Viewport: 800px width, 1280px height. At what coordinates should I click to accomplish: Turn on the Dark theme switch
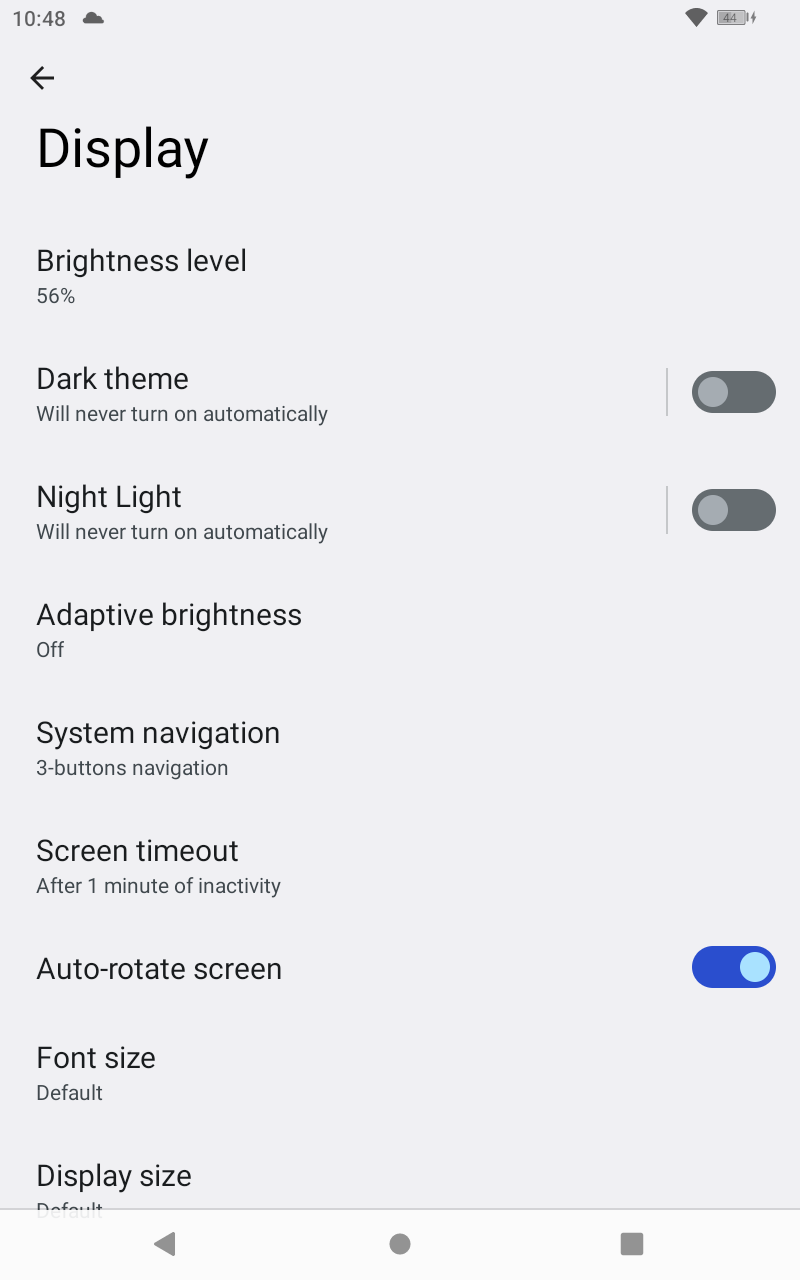733,392
